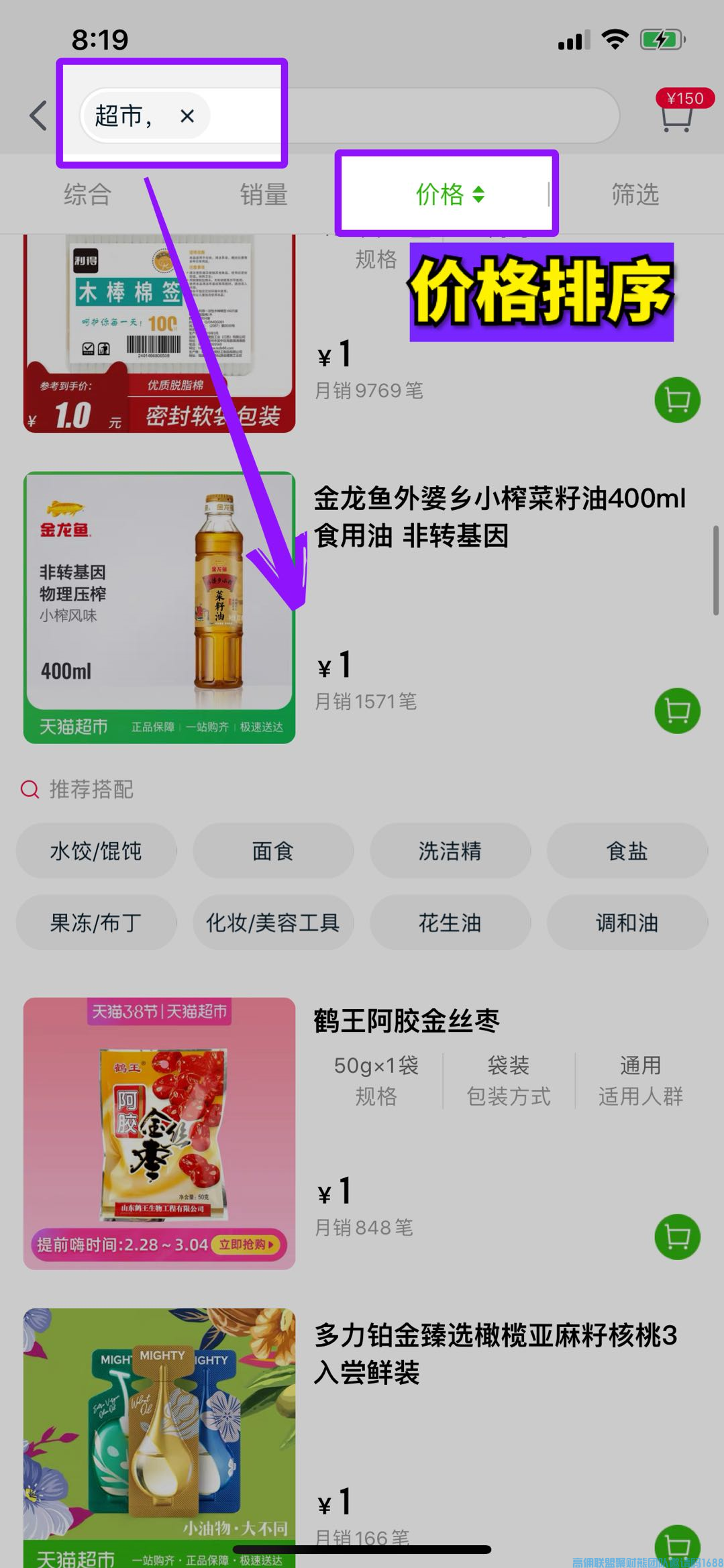724x1568 pixels.
Task: Select the 果冻/布丁 chip
Action: [x=96, y=923]
